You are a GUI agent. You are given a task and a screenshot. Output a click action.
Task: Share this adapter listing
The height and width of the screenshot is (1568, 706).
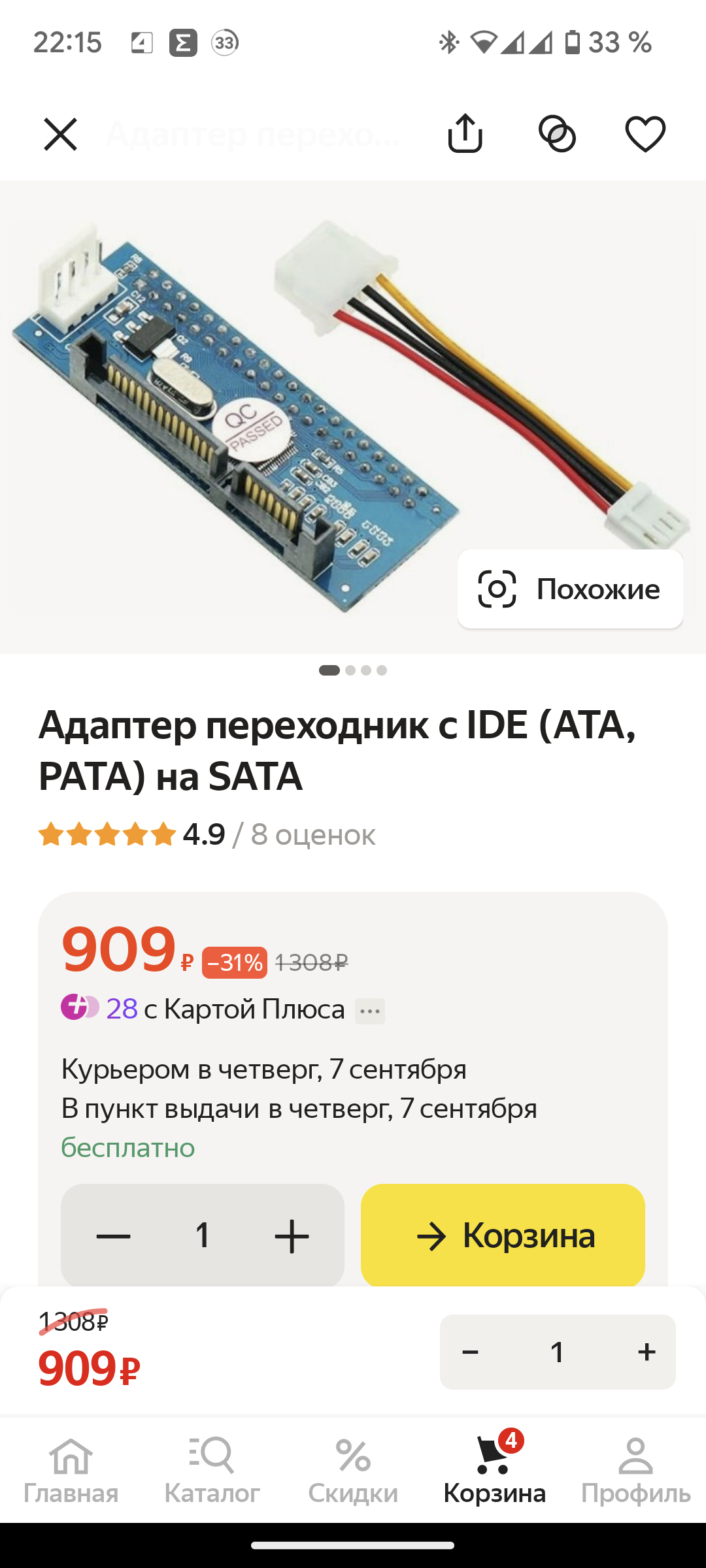[465, 134]
